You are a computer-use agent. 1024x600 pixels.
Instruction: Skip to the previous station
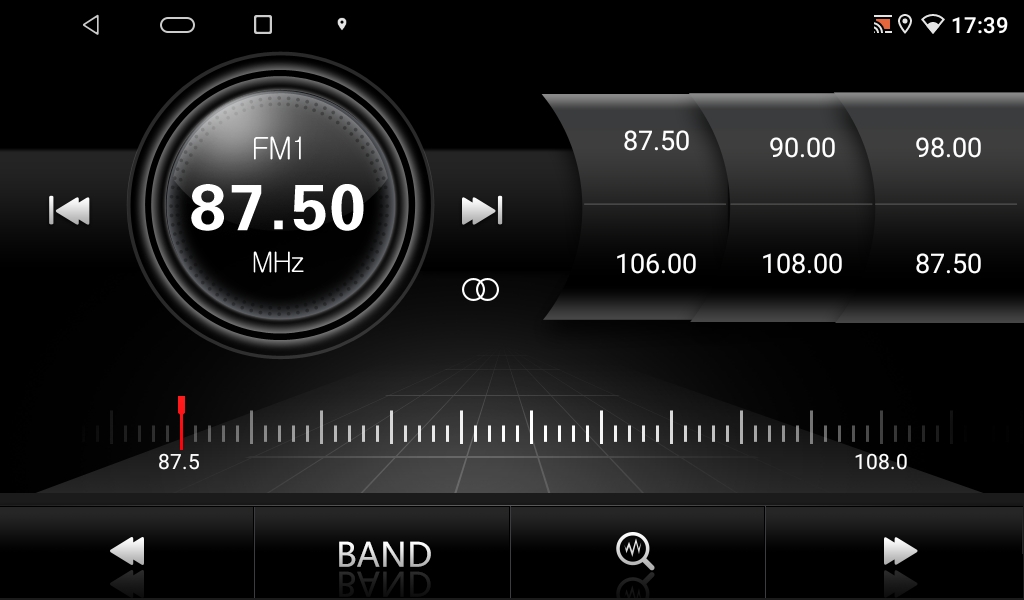tap(69, 211)
